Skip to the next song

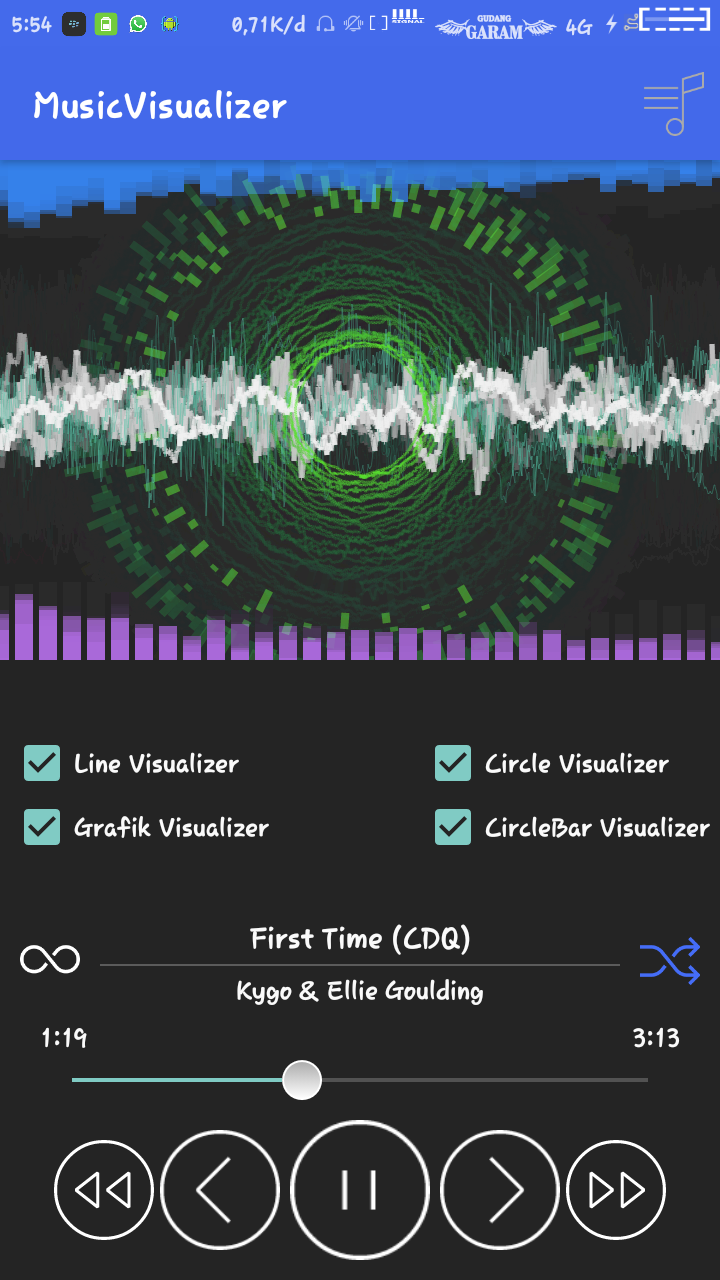[x=500, y=1190]
